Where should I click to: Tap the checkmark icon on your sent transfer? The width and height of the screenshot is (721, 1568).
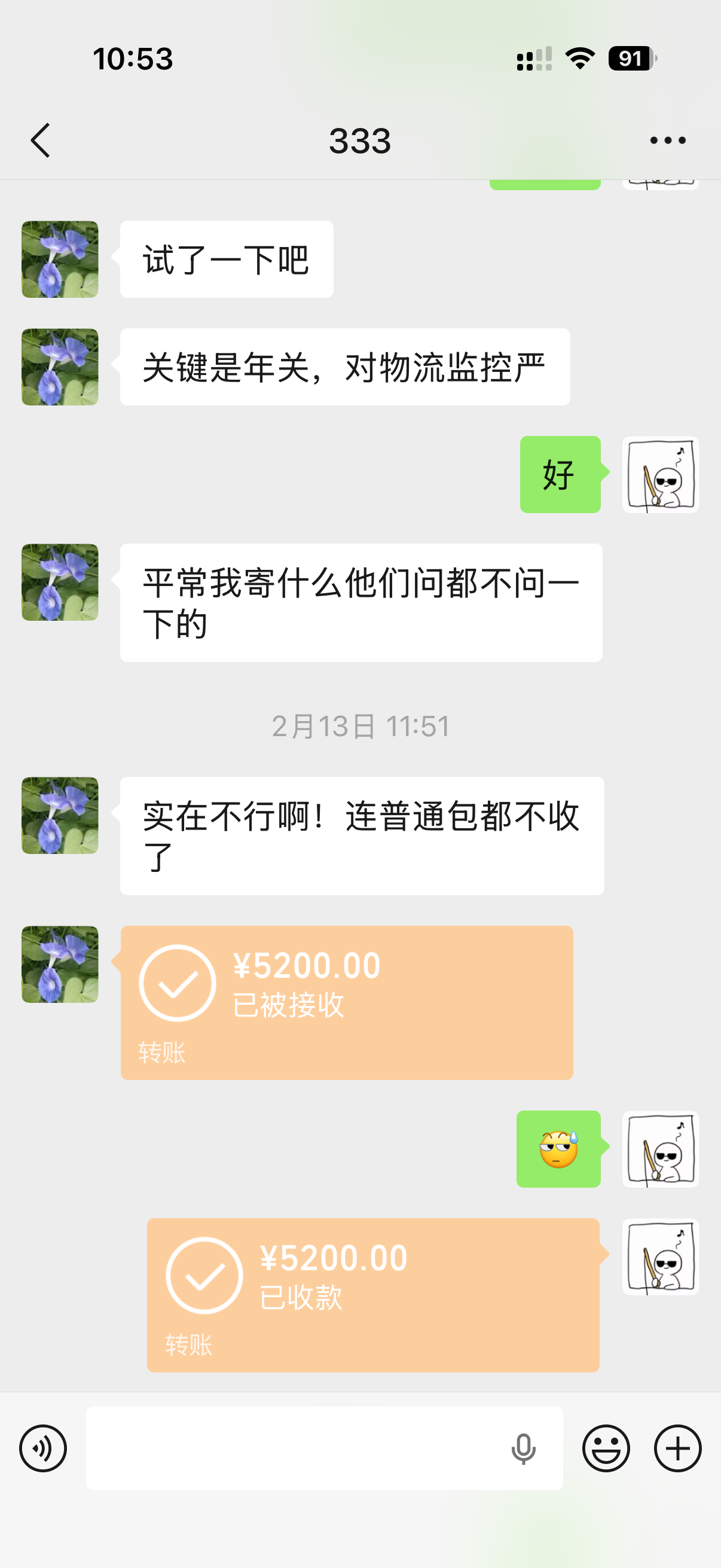point(204,1275)
